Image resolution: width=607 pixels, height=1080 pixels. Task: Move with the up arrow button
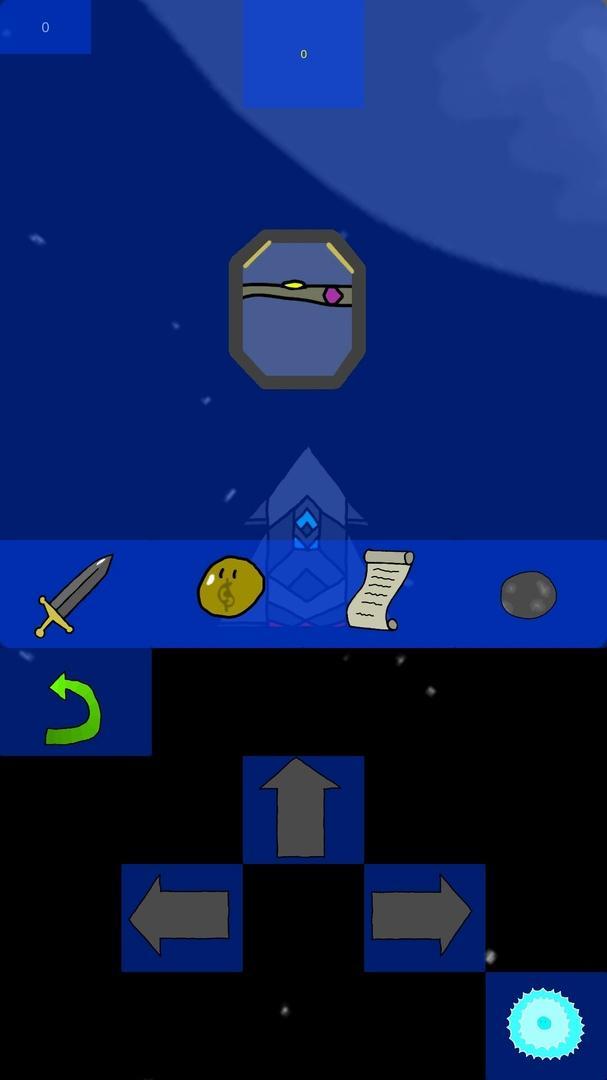(x=302, y=809)
